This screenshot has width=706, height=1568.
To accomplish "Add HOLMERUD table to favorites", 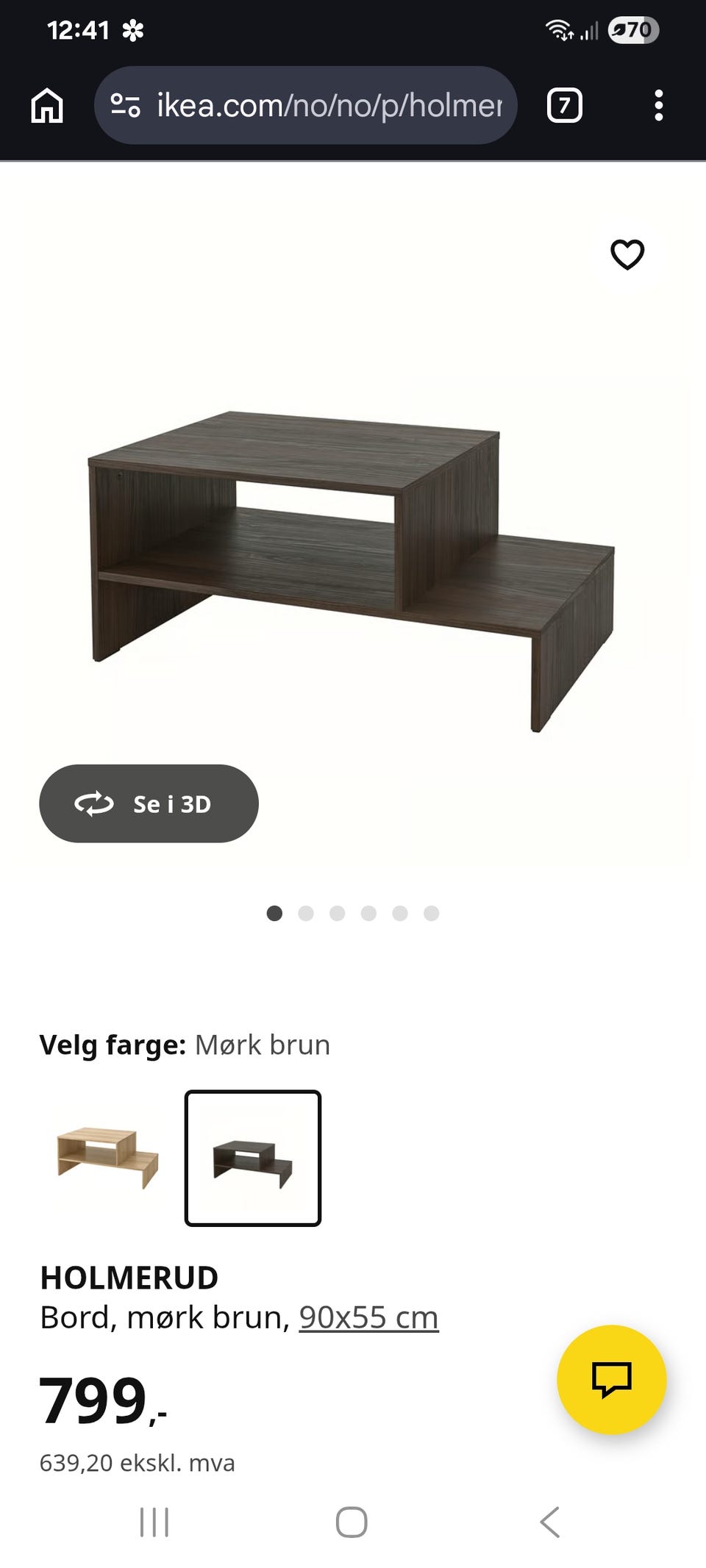I will pyautogui.click(x=627, y=254).
